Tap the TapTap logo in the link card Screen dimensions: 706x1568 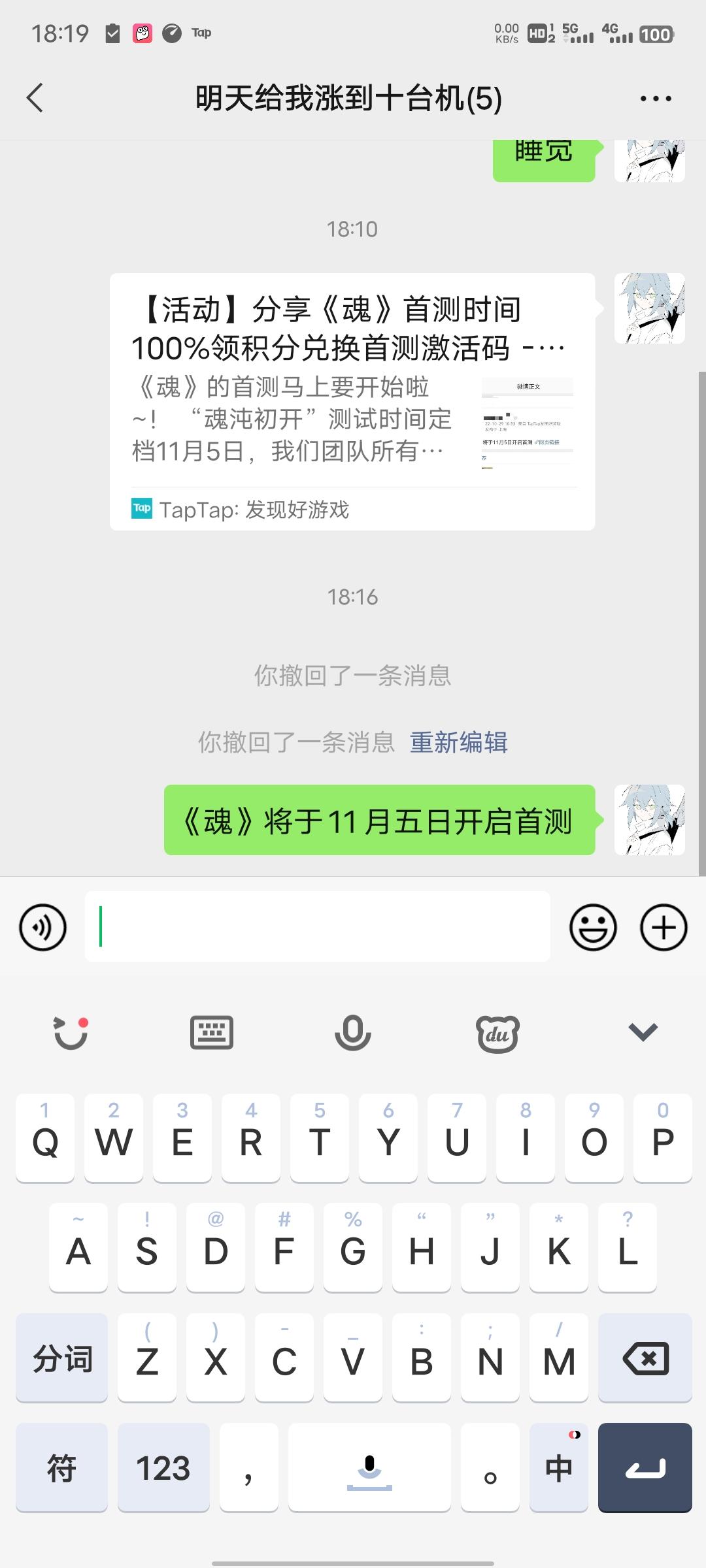click(x=143, y=510)
